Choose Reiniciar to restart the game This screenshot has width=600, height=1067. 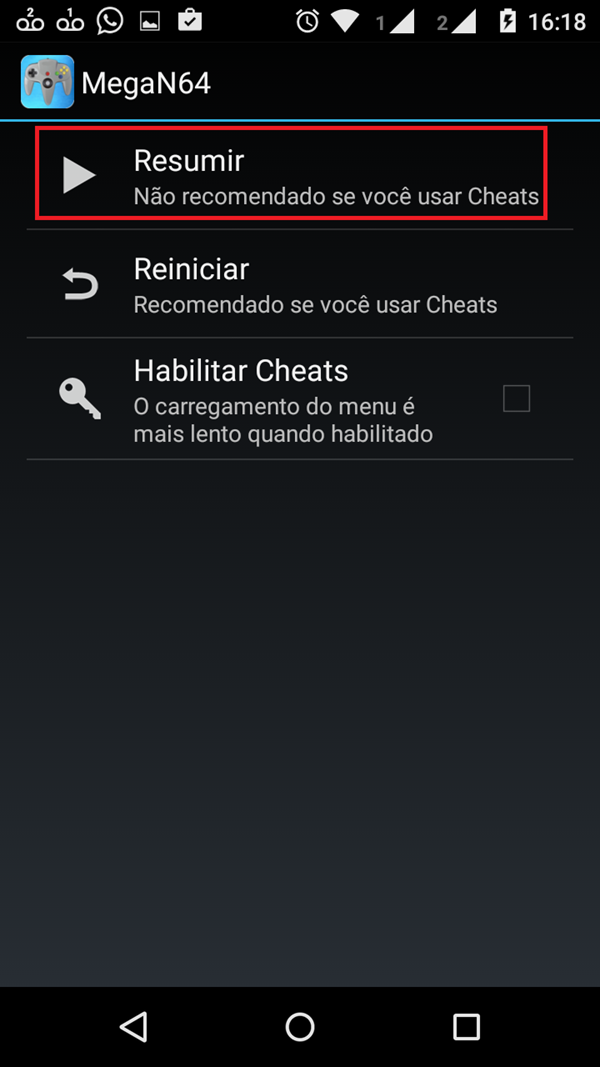click(300, 285)
